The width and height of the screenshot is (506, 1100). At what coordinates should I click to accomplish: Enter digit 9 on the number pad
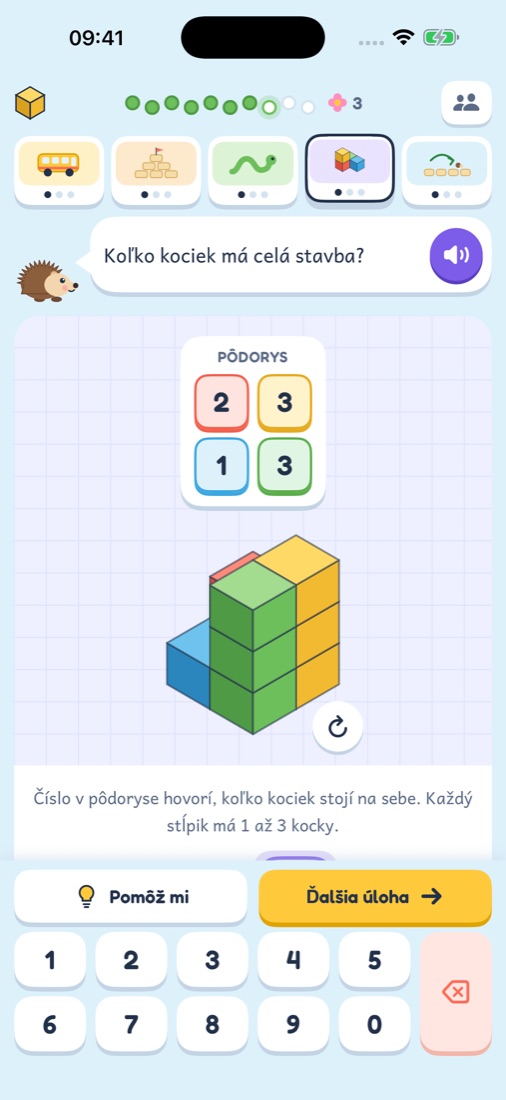point(293,1025)
